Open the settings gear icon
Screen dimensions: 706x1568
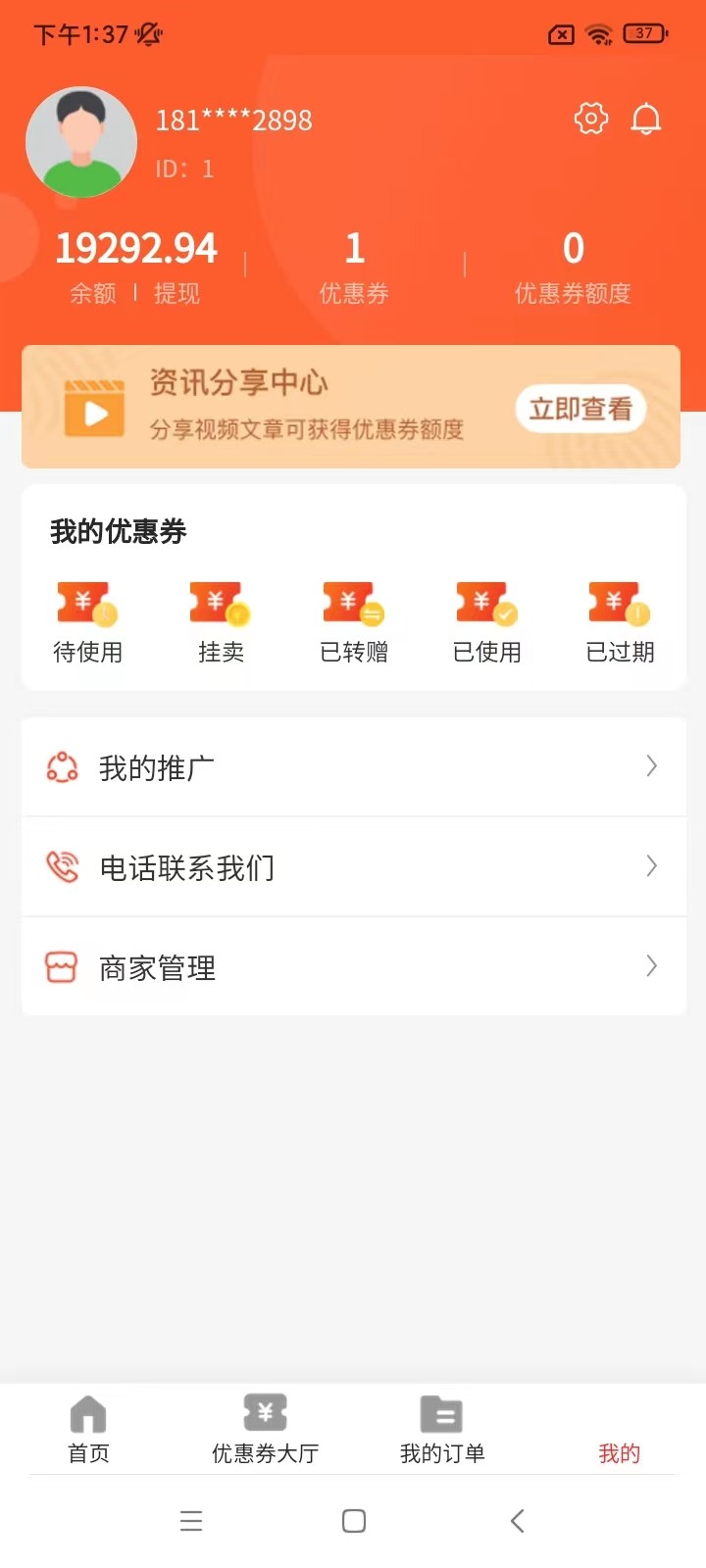(590, 119)
